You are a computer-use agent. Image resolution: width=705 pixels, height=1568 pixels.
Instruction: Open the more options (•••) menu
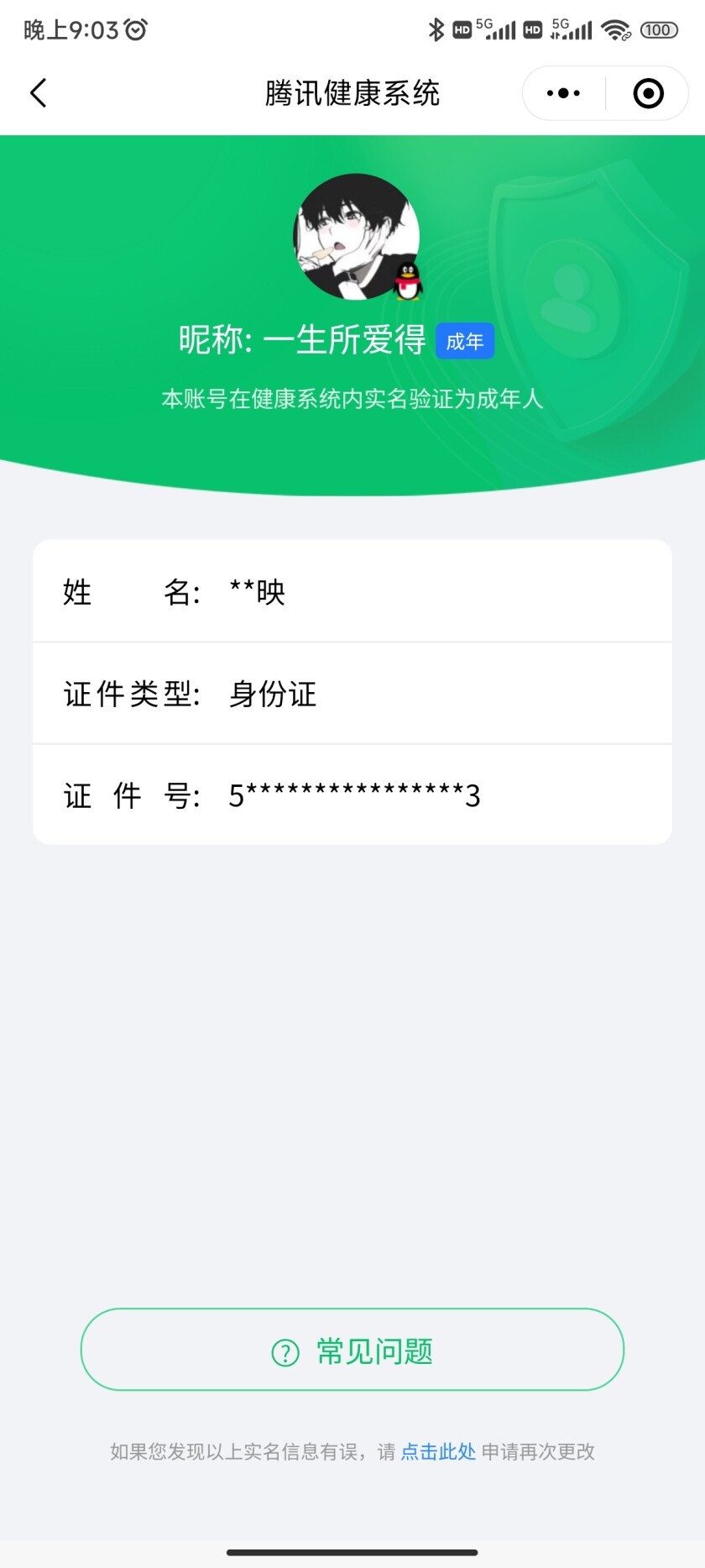(561, 93)
